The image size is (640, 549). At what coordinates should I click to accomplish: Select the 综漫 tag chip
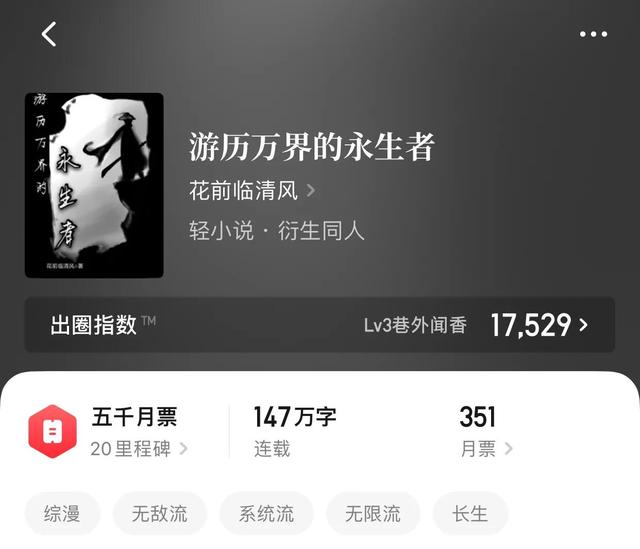click(x=62, y=514)
